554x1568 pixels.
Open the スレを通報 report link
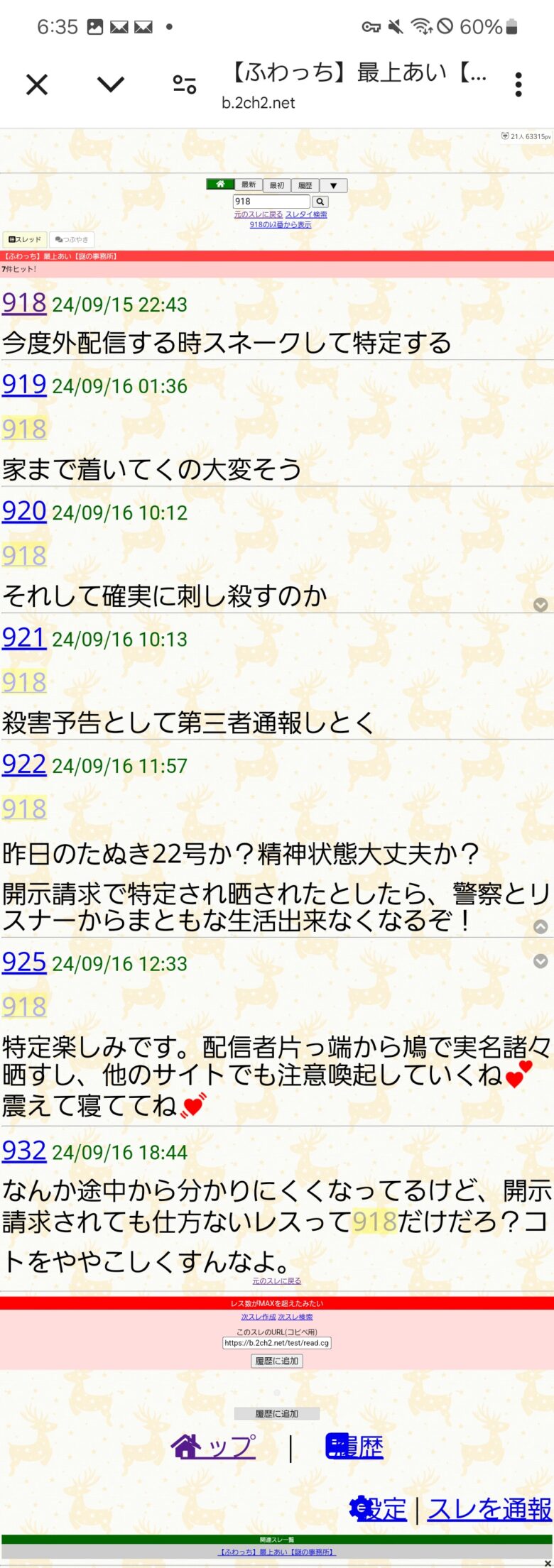click(489, 1508)
